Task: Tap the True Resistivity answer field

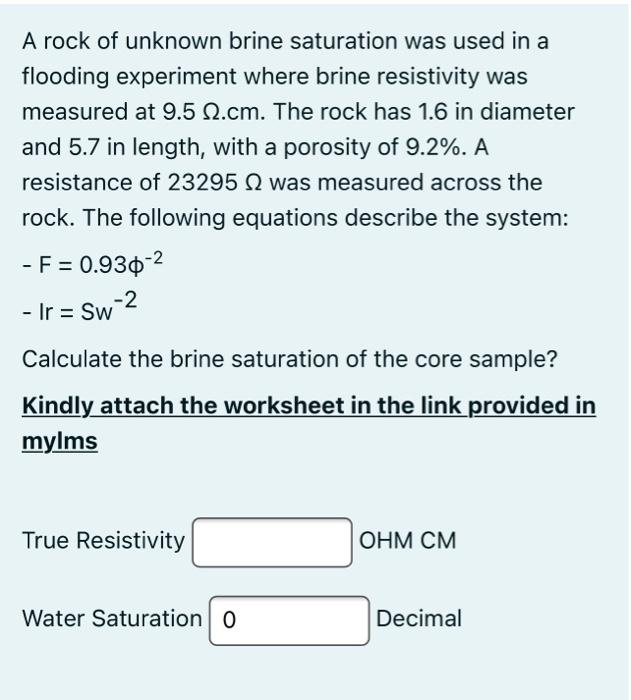Action: pos(272,542)
